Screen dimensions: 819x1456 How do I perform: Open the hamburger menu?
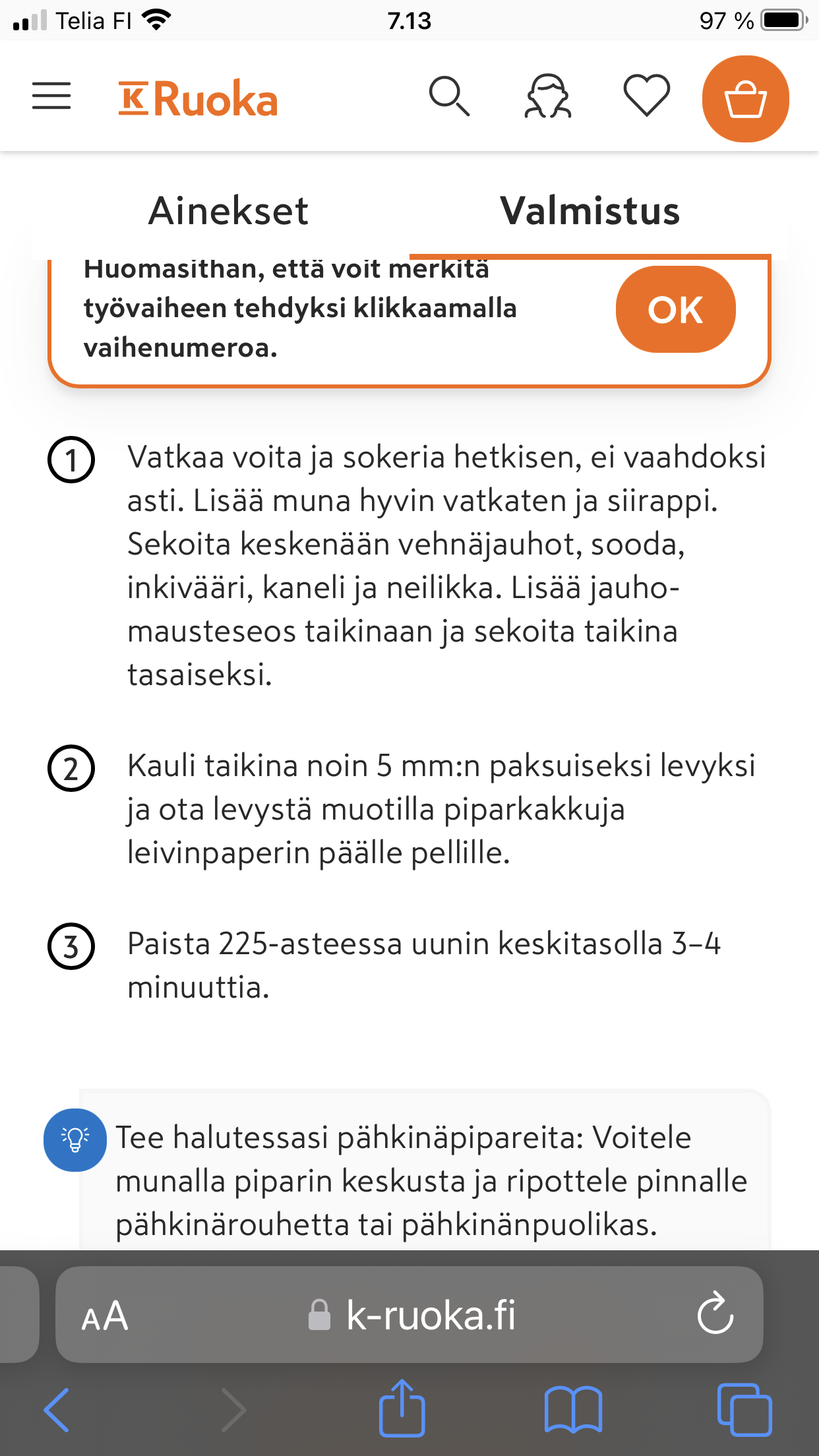tap(51, 96)
